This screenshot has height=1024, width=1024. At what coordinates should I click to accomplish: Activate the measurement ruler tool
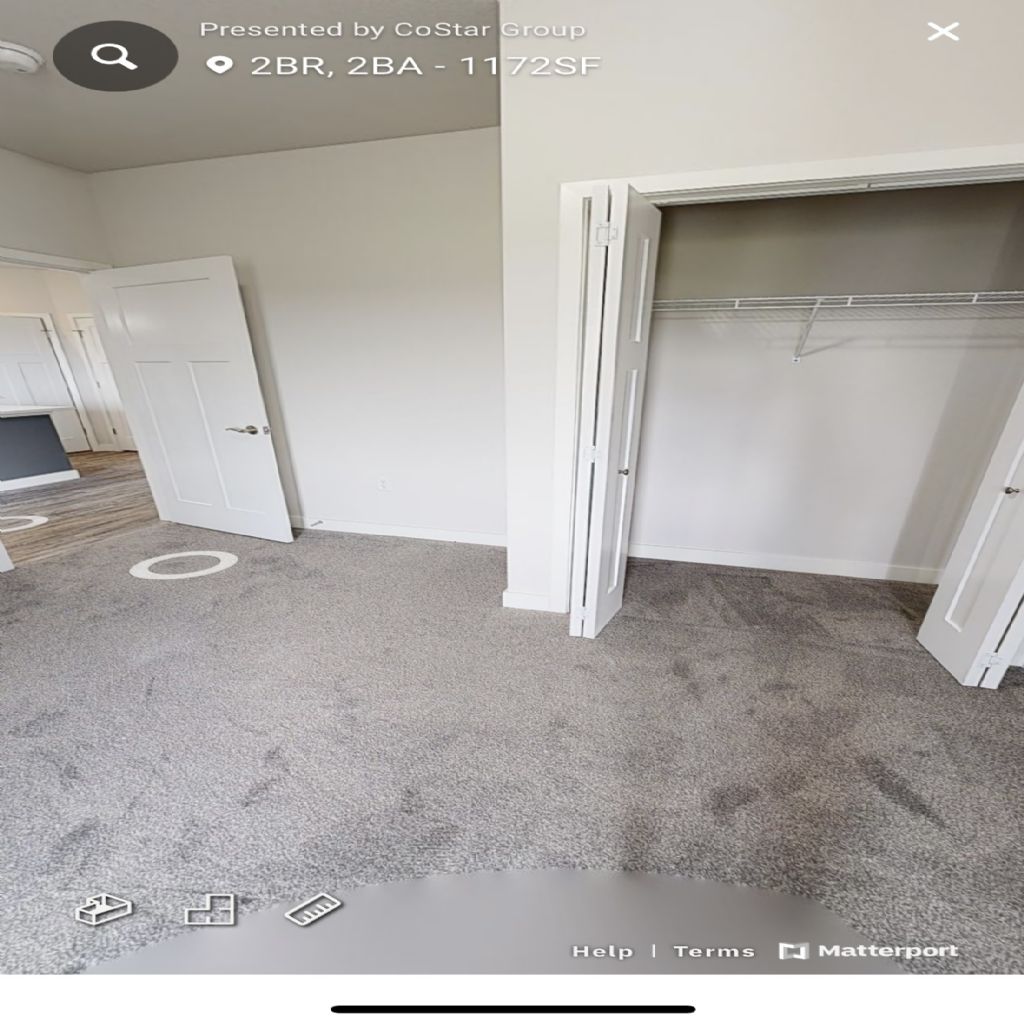pyautogui.click(x=313, y=909)
